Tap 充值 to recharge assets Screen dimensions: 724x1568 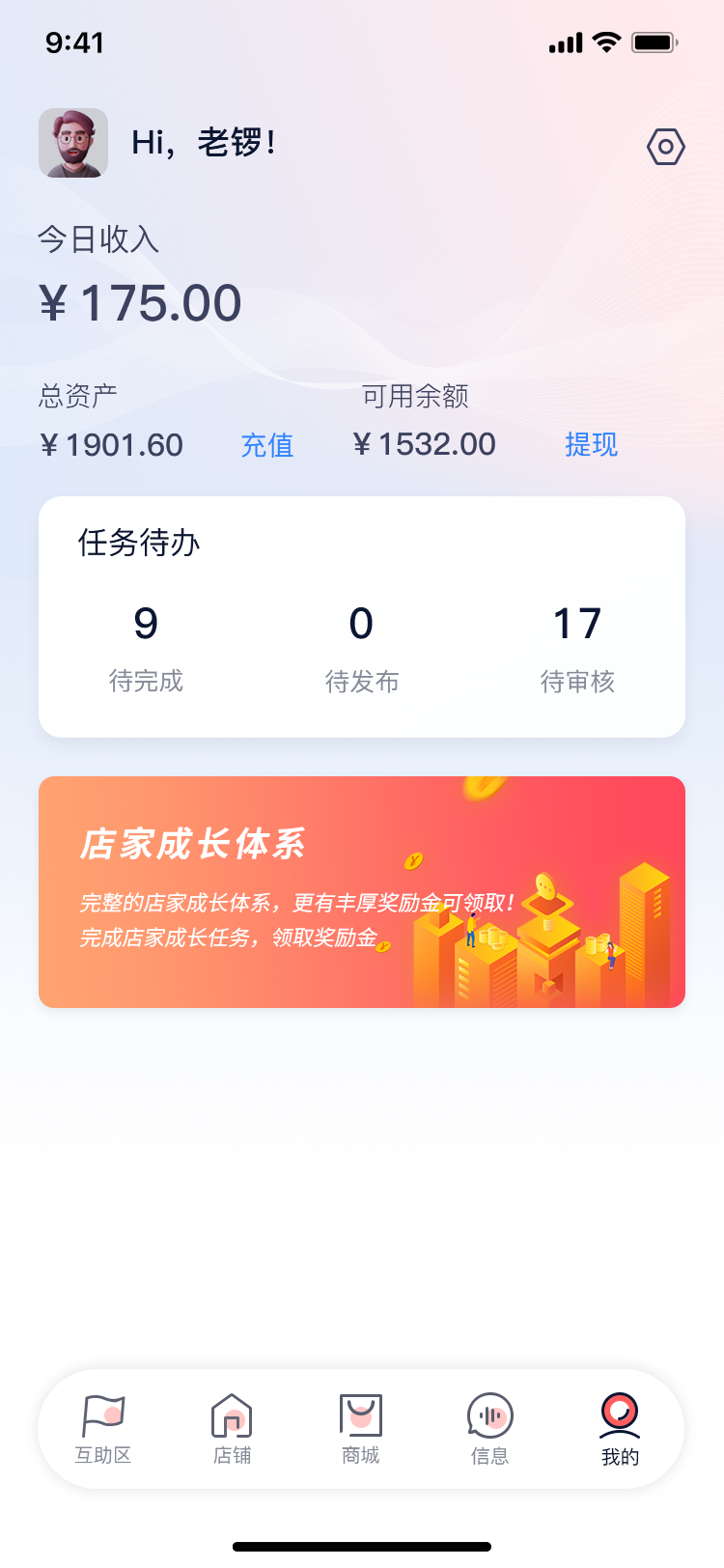tap(266, 445)
